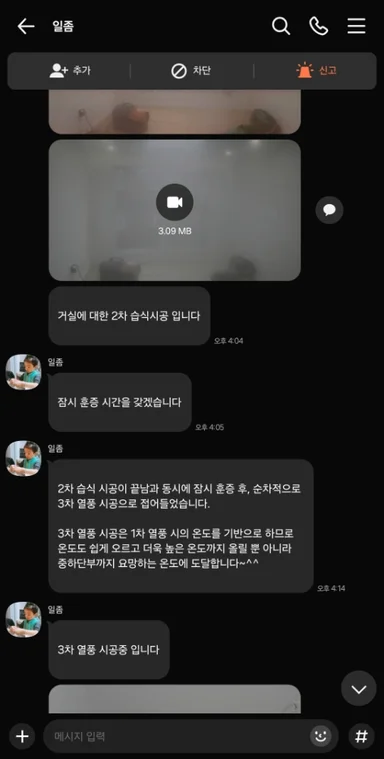Report this user with 신고
384x759 pixels.
(x=316, y=71)
